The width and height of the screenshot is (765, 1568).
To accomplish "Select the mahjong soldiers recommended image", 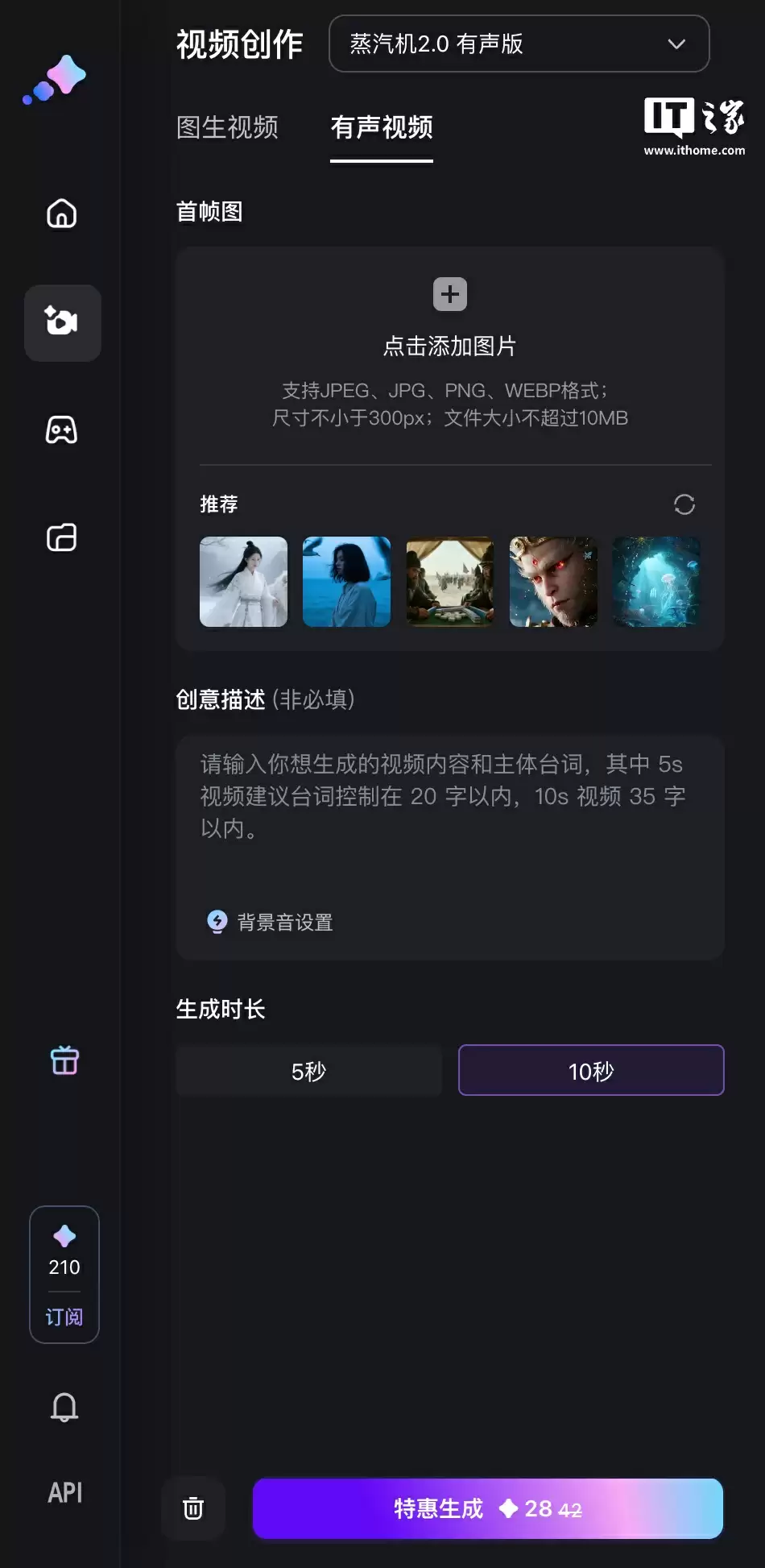I will pyautogui.click(x=449, y=582).
